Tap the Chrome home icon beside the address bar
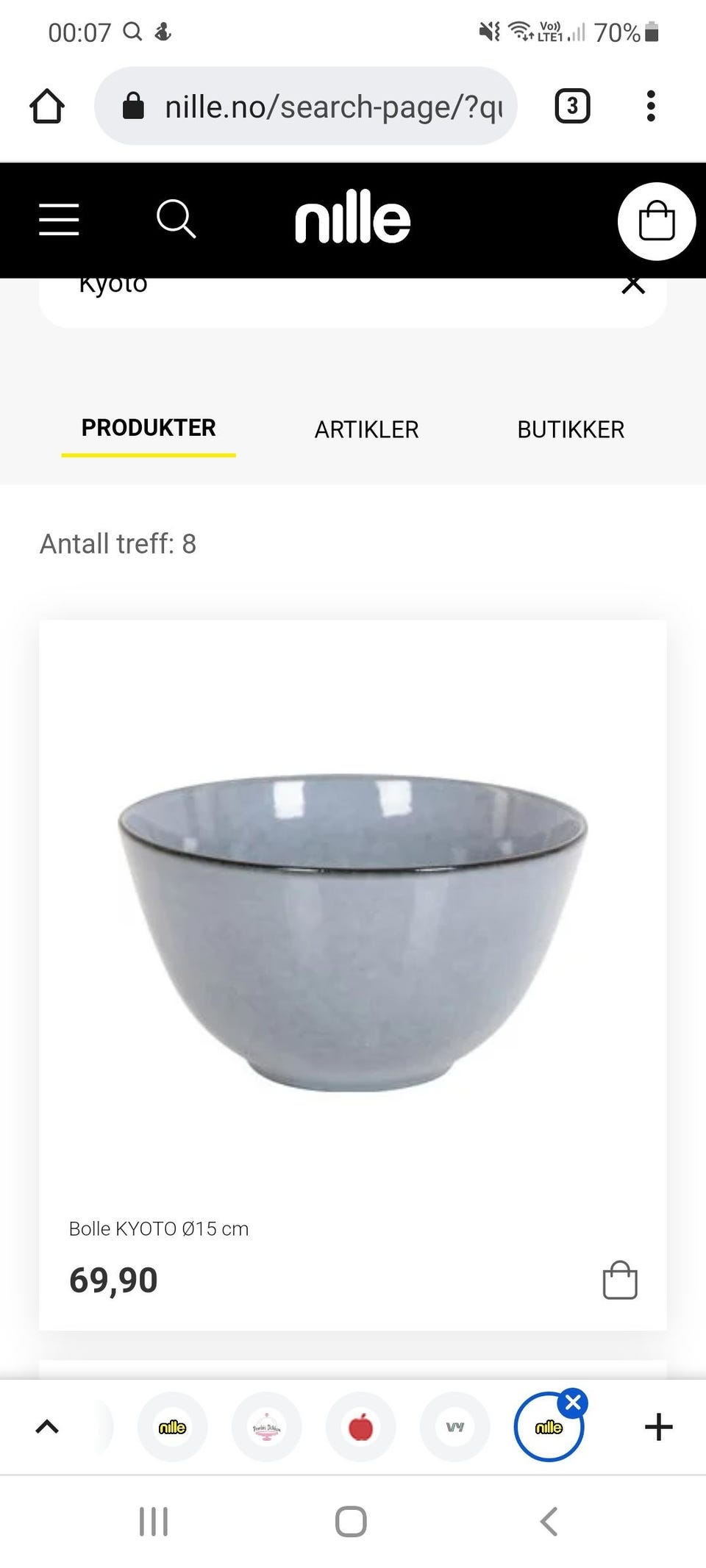Image resolution: width=706 pixels, height=1568 pixels. click(x=46, y=105)
